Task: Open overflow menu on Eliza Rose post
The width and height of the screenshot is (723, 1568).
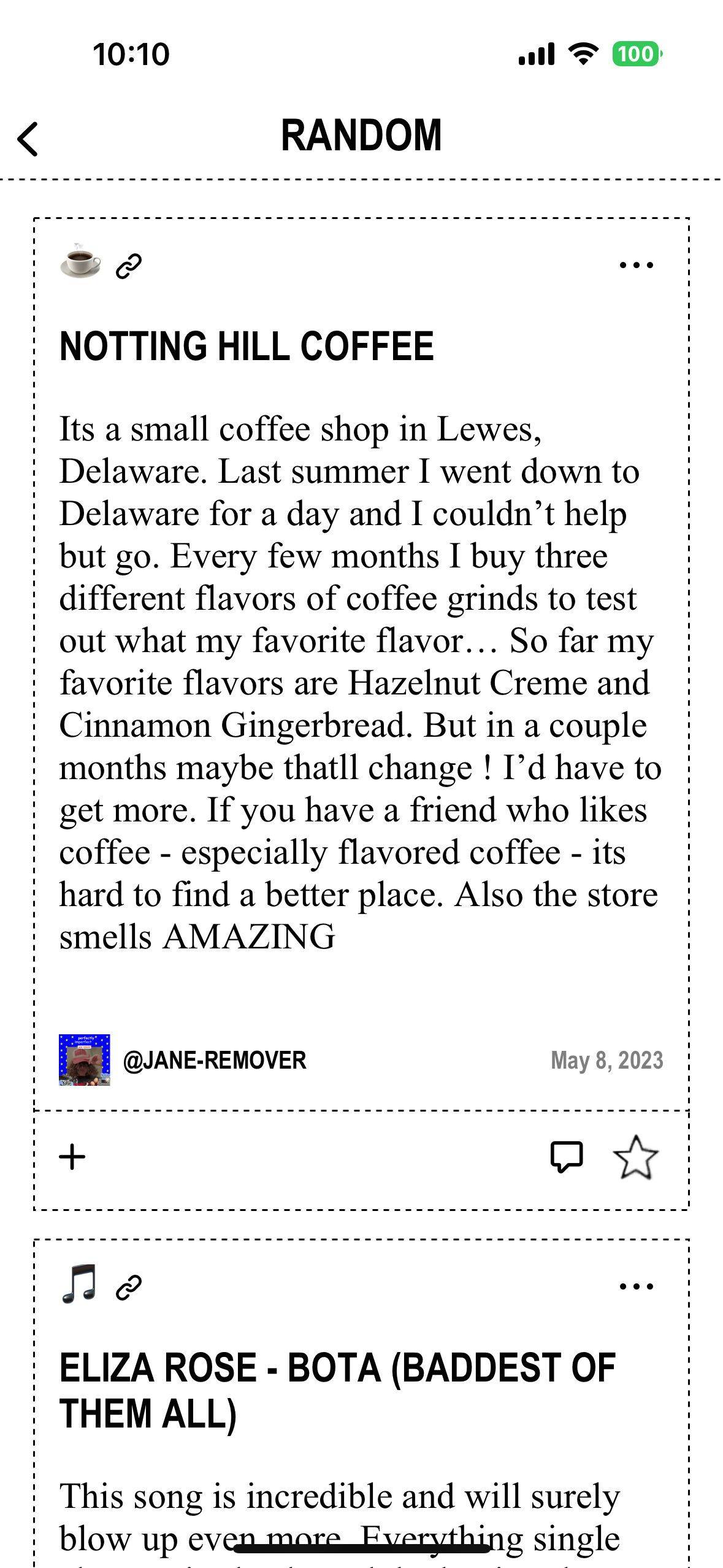Action: coord(636,1286)
